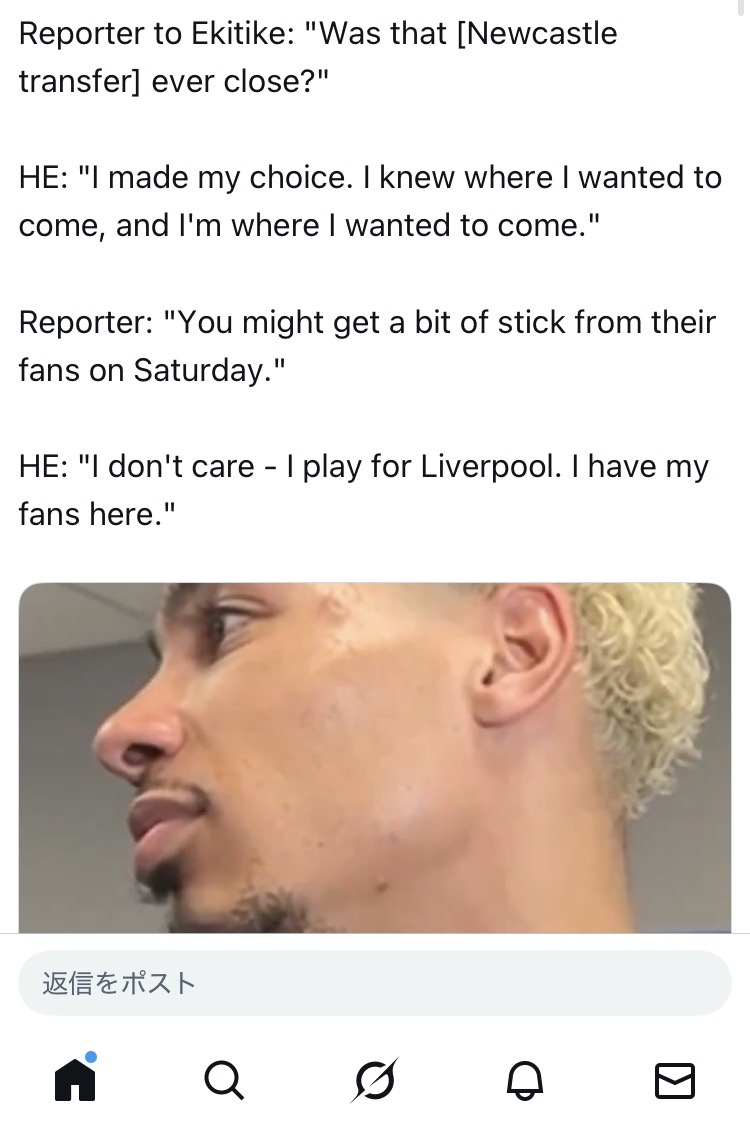Open the Grok tab
The height and width of the screenshot is (1130, 750).
click(x=374, y=1080)
